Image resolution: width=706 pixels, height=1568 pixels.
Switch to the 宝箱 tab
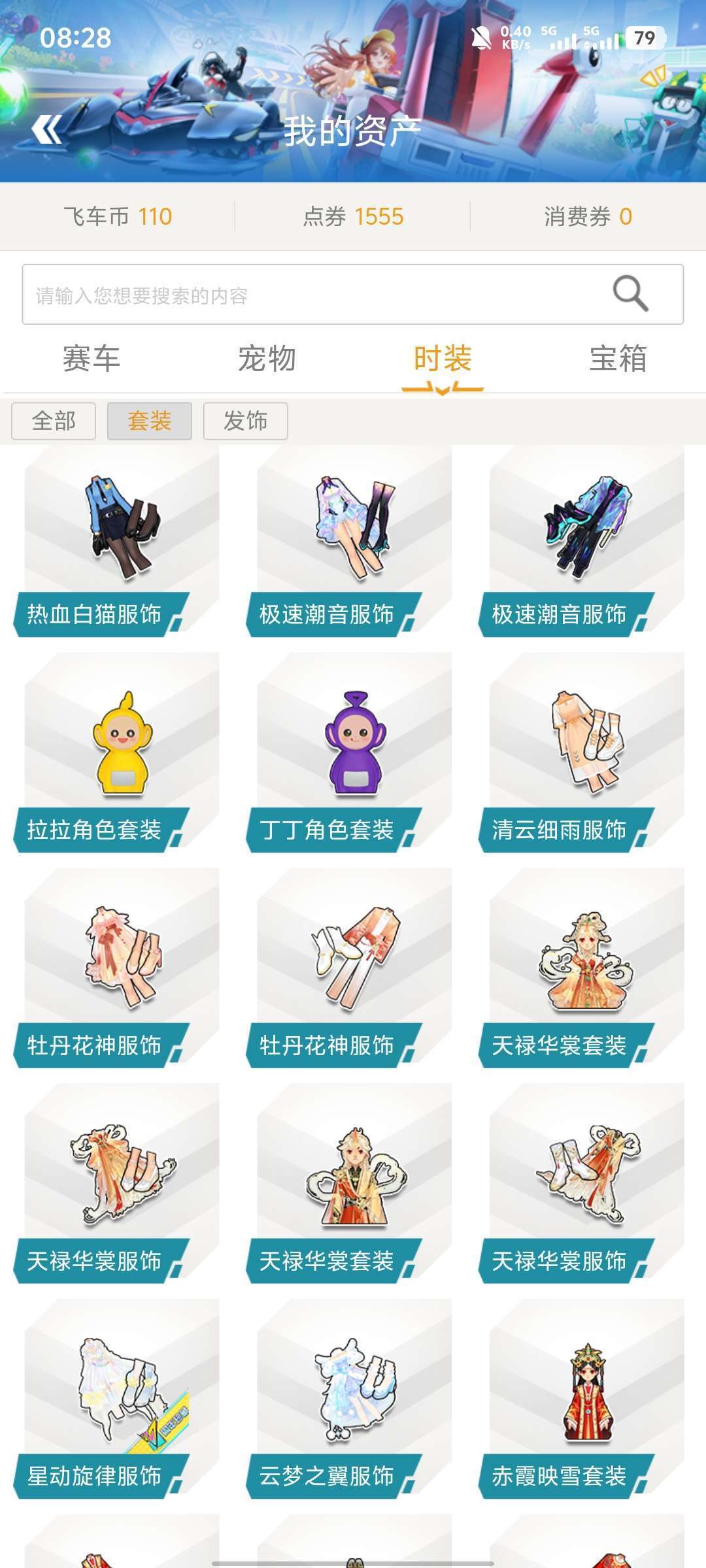pyautogui.click(x=618, y=359)
